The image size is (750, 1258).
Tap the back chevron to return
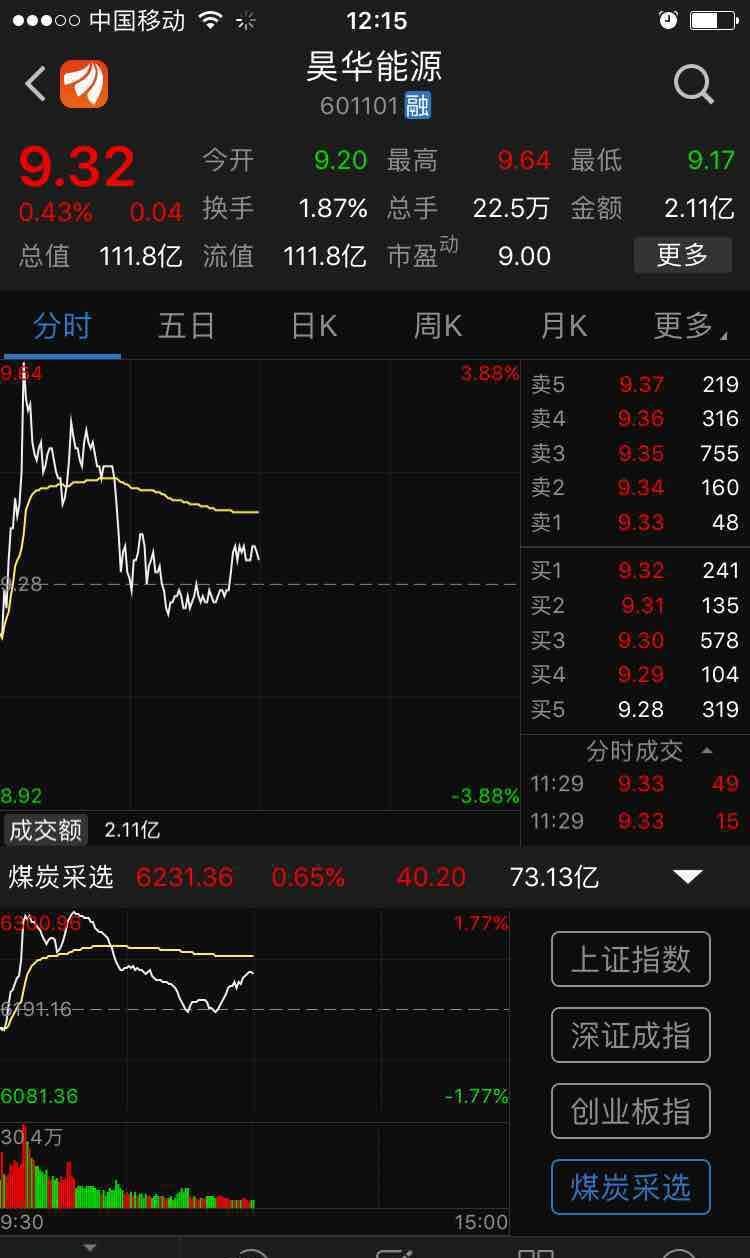click(33, 85)
